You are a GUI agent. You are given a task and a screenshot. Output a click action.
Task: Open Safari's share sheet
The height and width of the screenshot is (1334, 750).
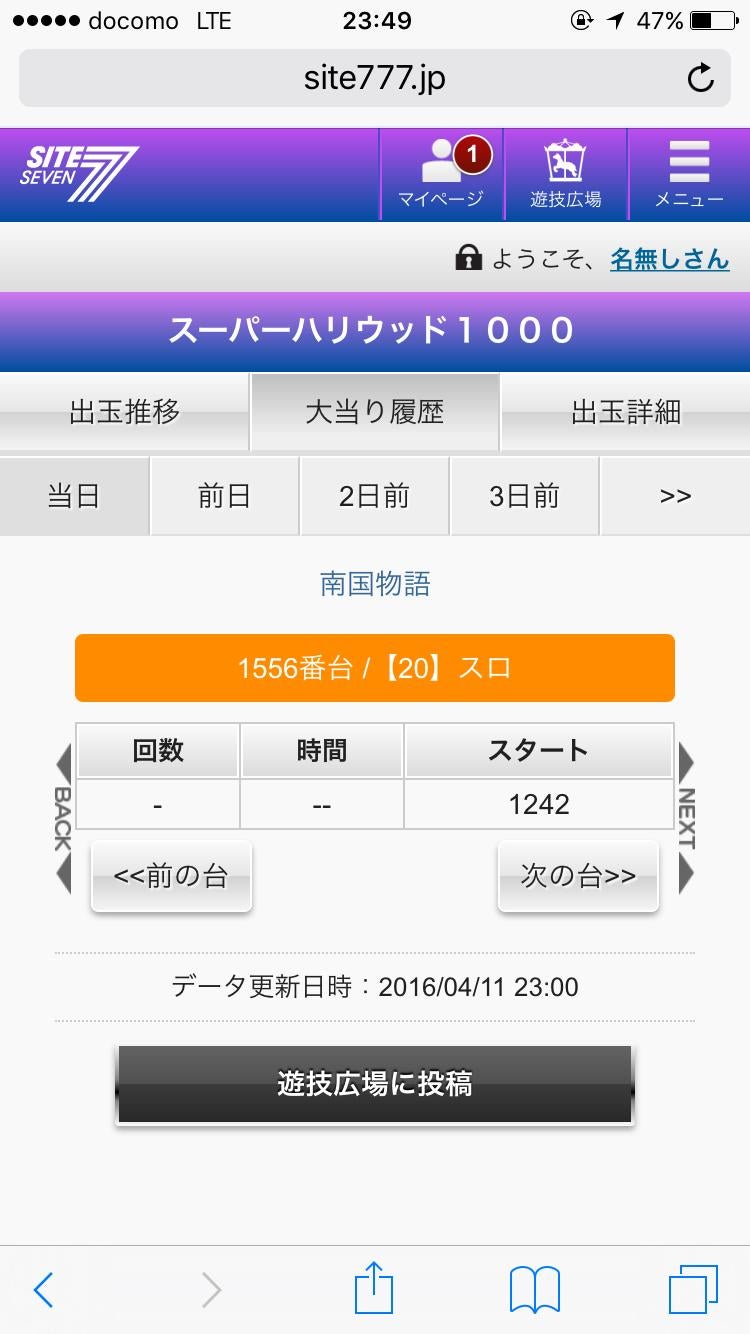(x=375, y=1288)
